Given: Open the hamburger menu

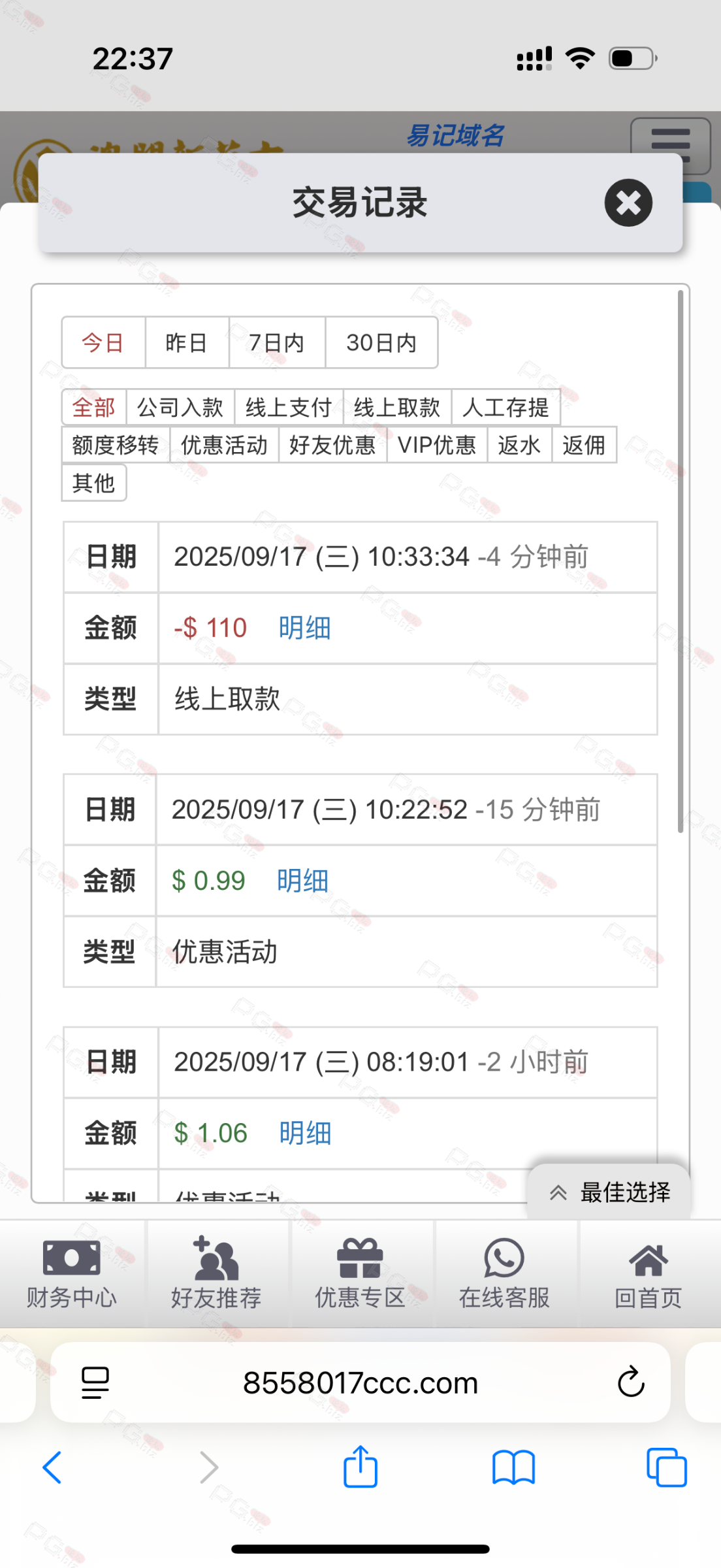Looking at the screenshot, I should click(670, 145).
